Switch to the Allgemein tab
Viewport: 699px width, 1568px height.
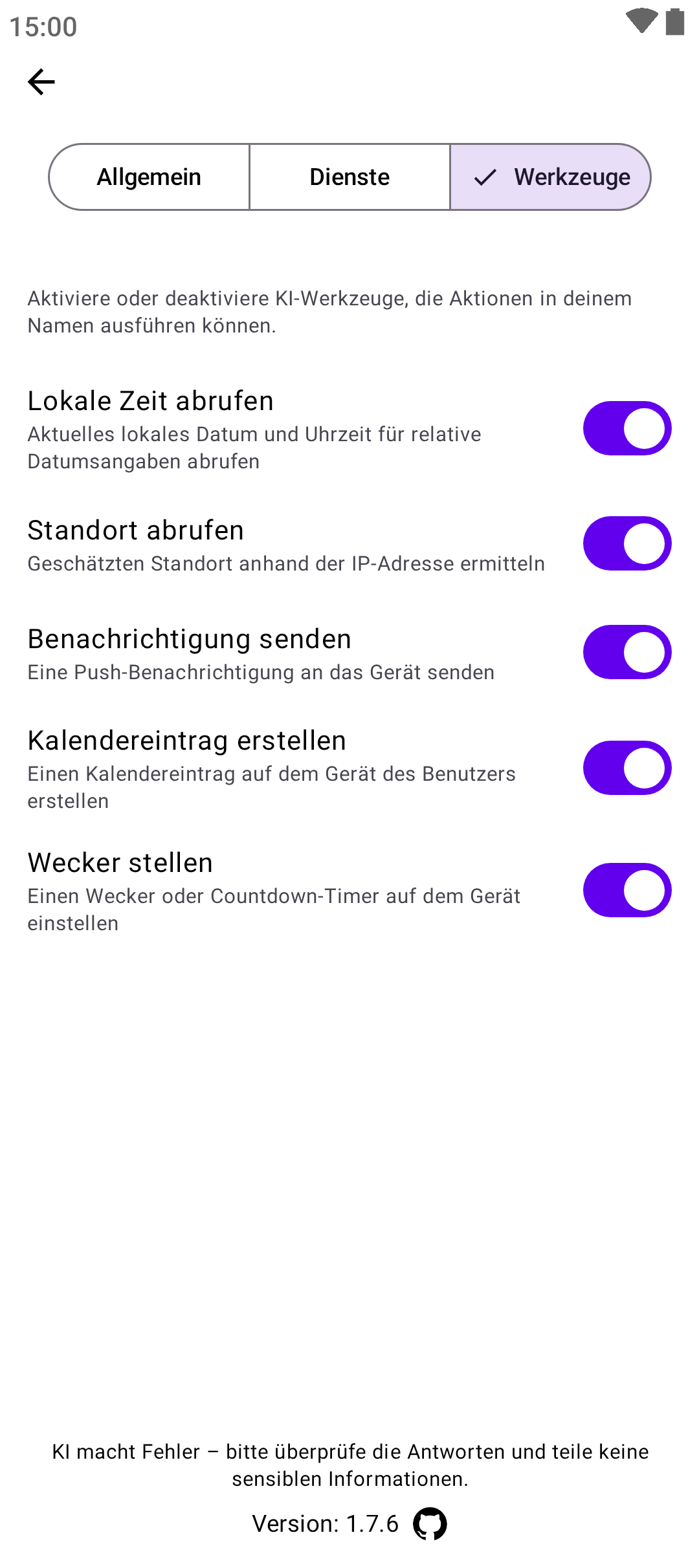(x=150, y=177)
